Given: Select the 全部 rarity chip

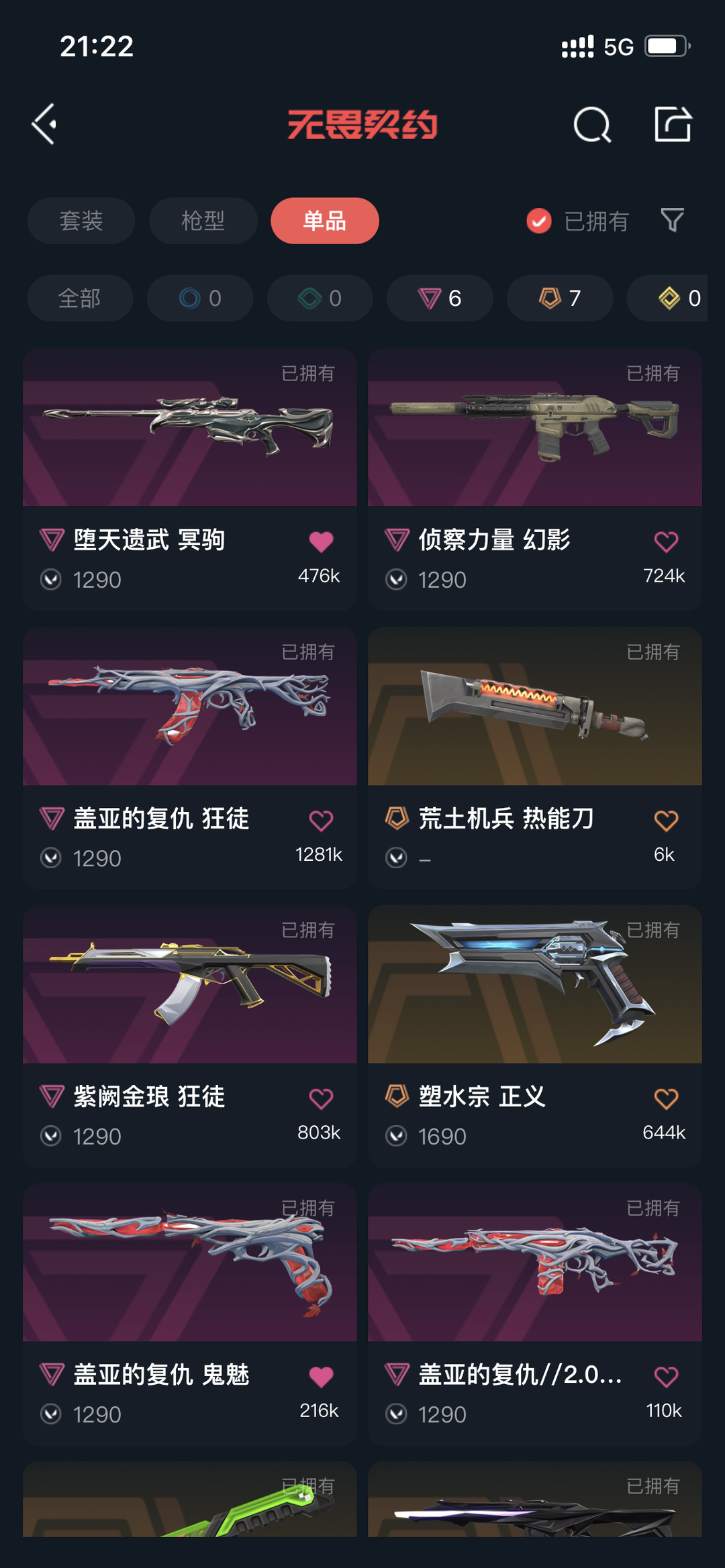Looking at the screenshot, I should click(80, 298).
